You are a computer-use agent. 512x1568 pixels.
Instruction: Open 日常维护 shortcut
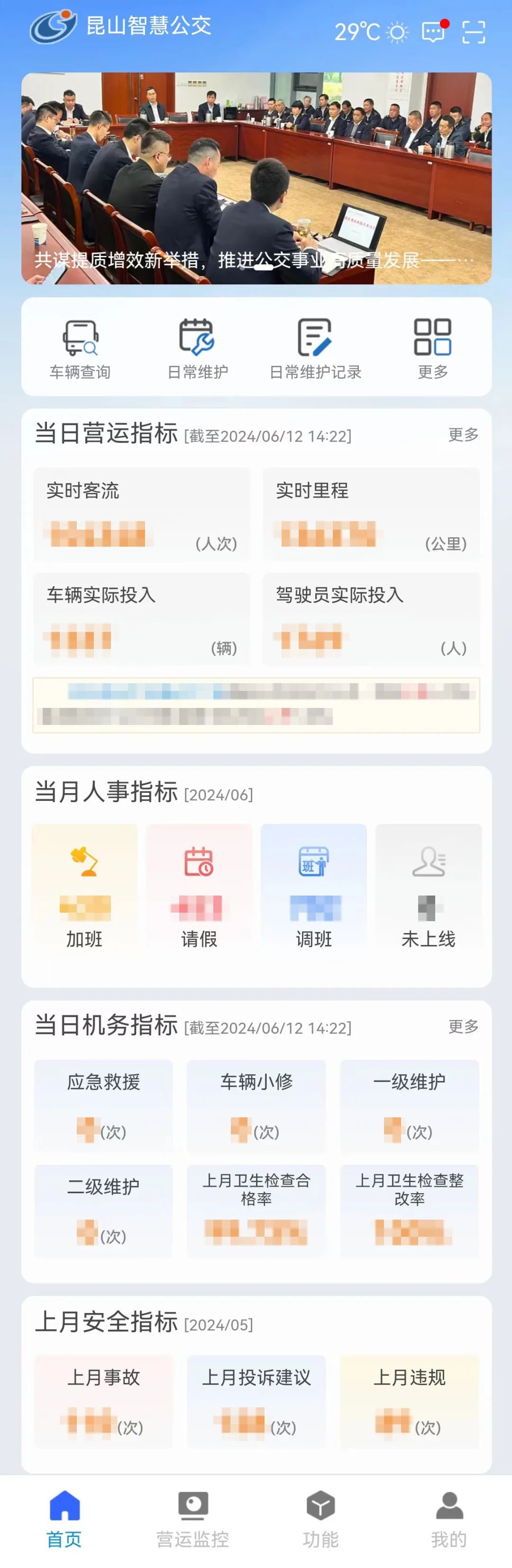[x=198, y=347]
